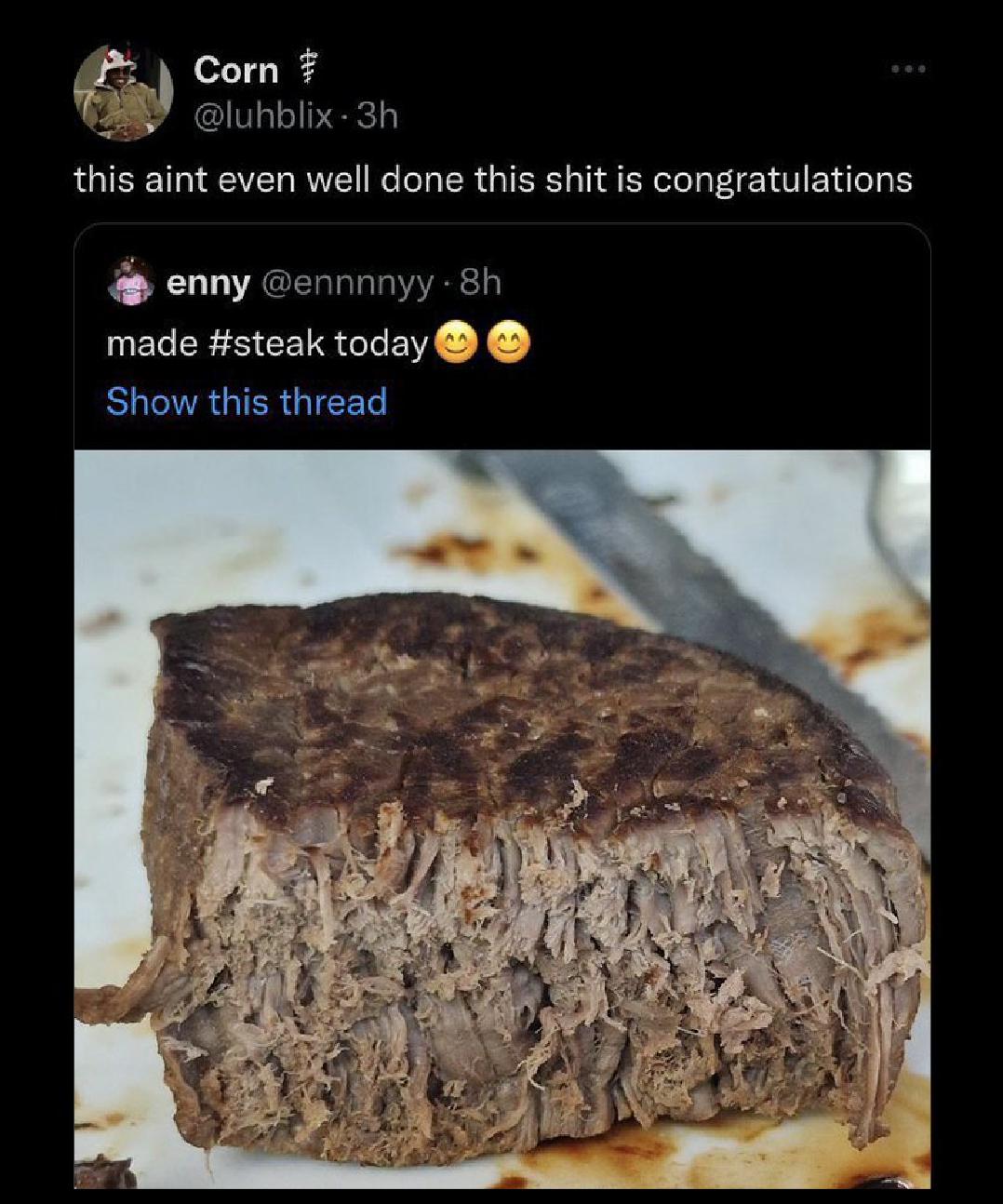
Task: Click the first smiling emoji after #steak
Action: pyautogui.click(x=455, y=343)
